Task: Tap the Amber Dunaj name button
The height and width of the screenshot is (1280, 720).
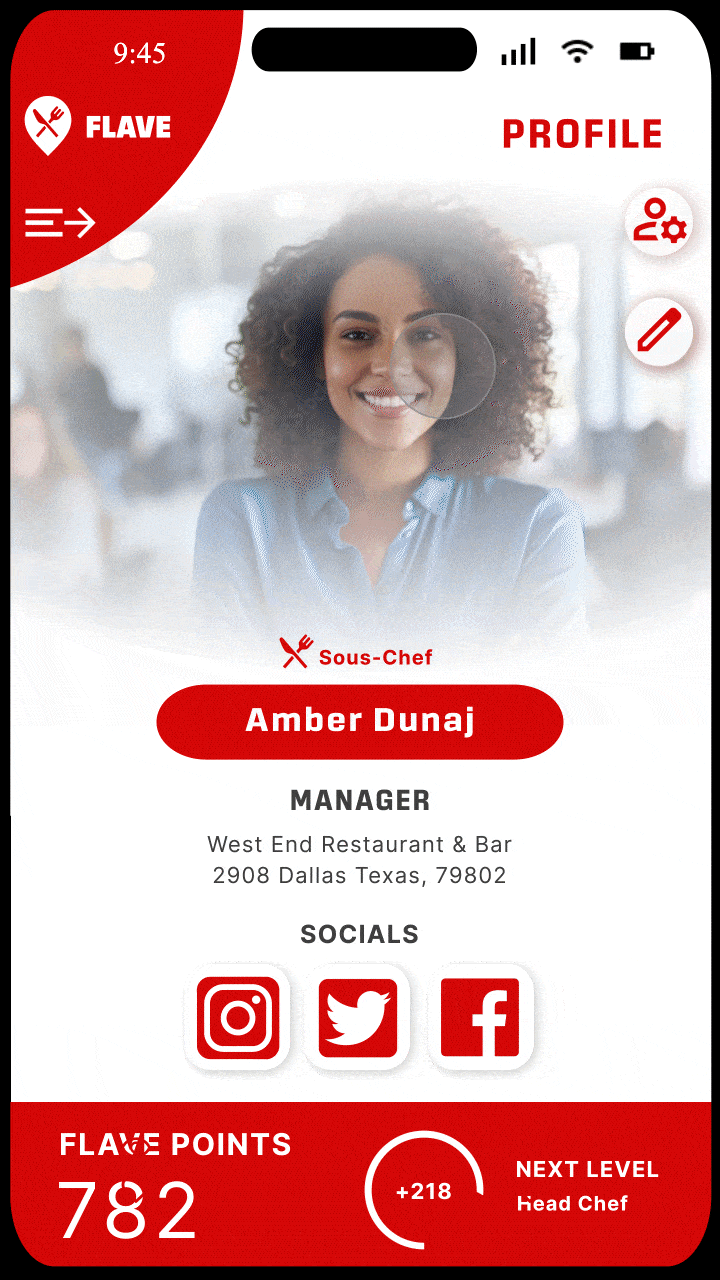Action: coord(360,721)
